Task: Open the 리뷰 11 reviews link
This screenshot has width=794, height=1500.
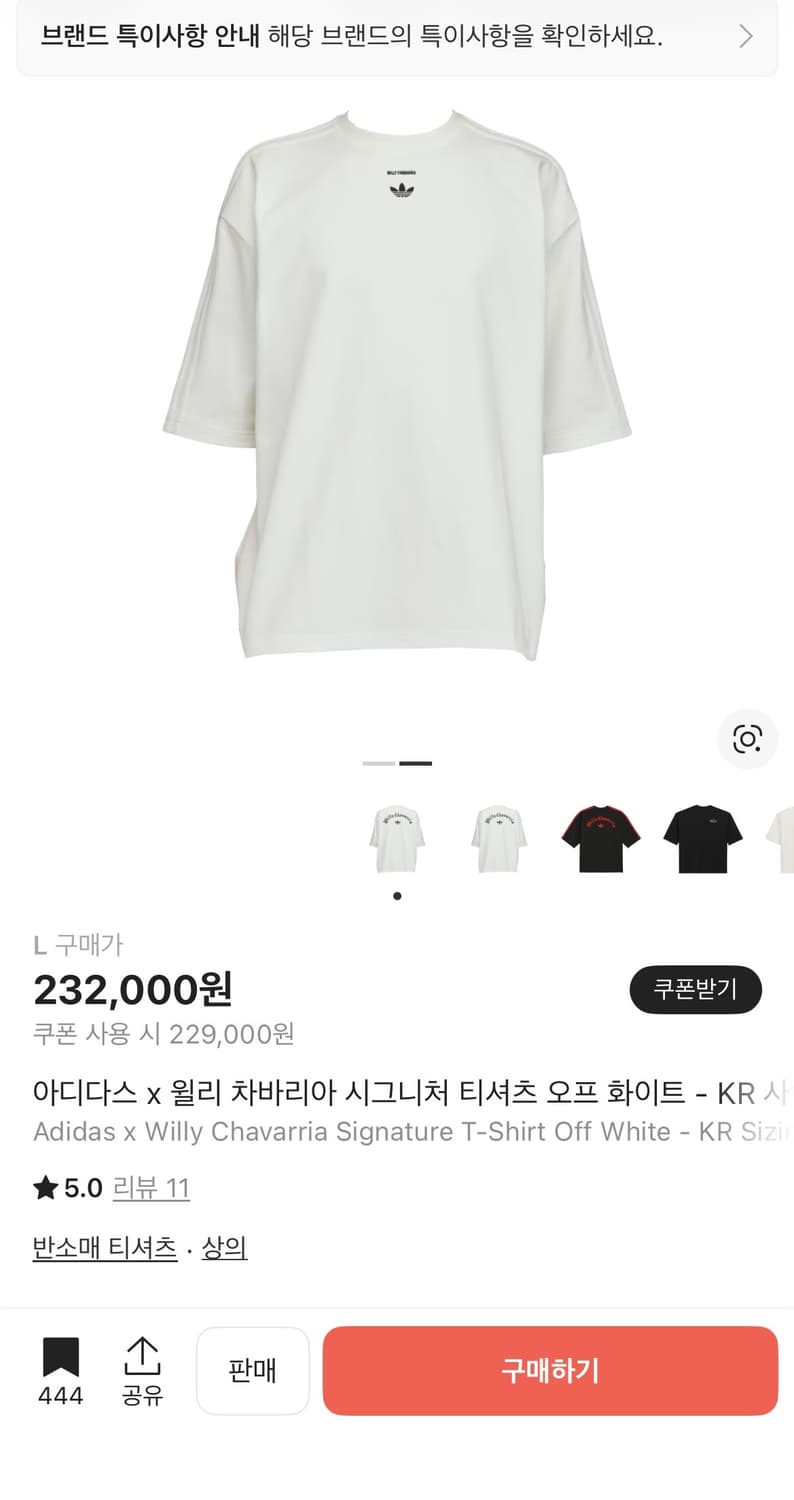Action: [x=152, y=1188]
